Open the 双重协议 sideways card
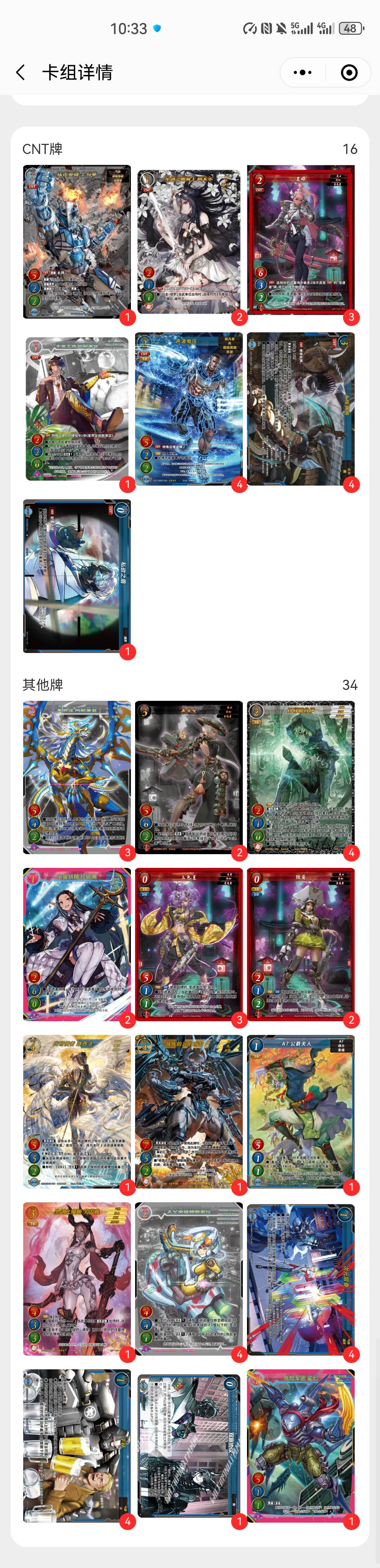 tap(188, 1446)
